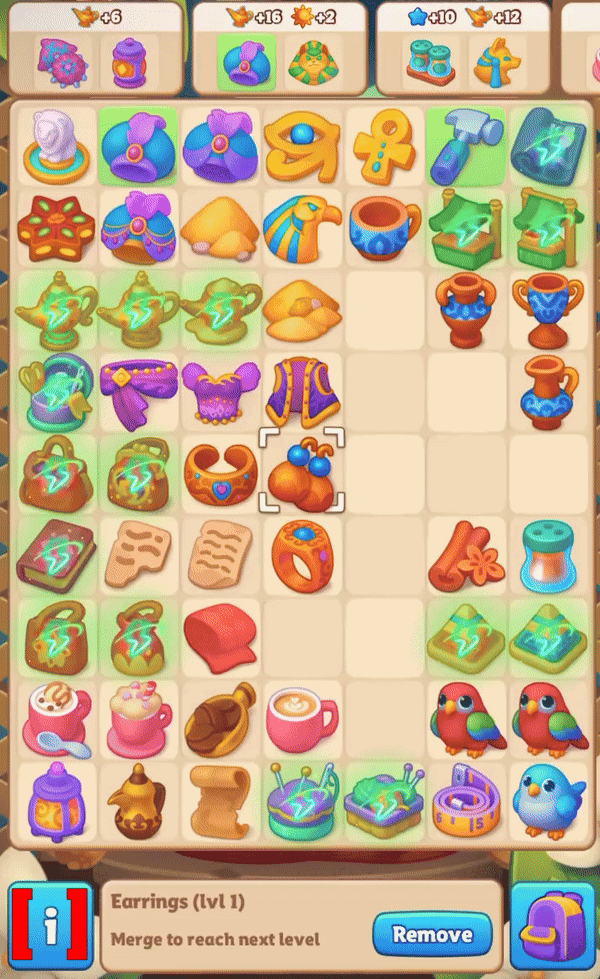Select the latte art coffee cup
600x979 pixels.
[x=302, y=719]
